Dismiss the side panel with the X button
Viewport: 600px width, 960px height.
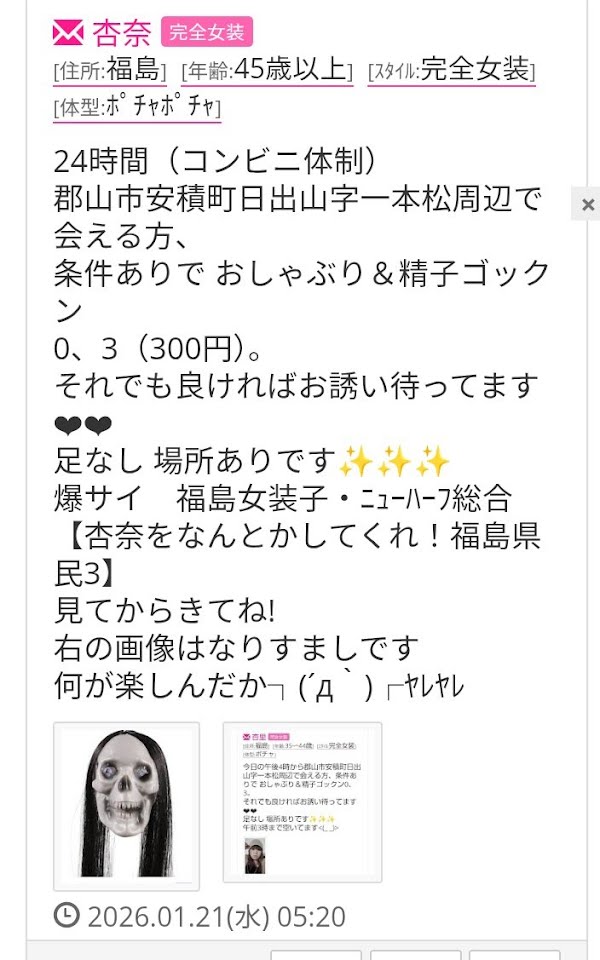coord(587,204)
